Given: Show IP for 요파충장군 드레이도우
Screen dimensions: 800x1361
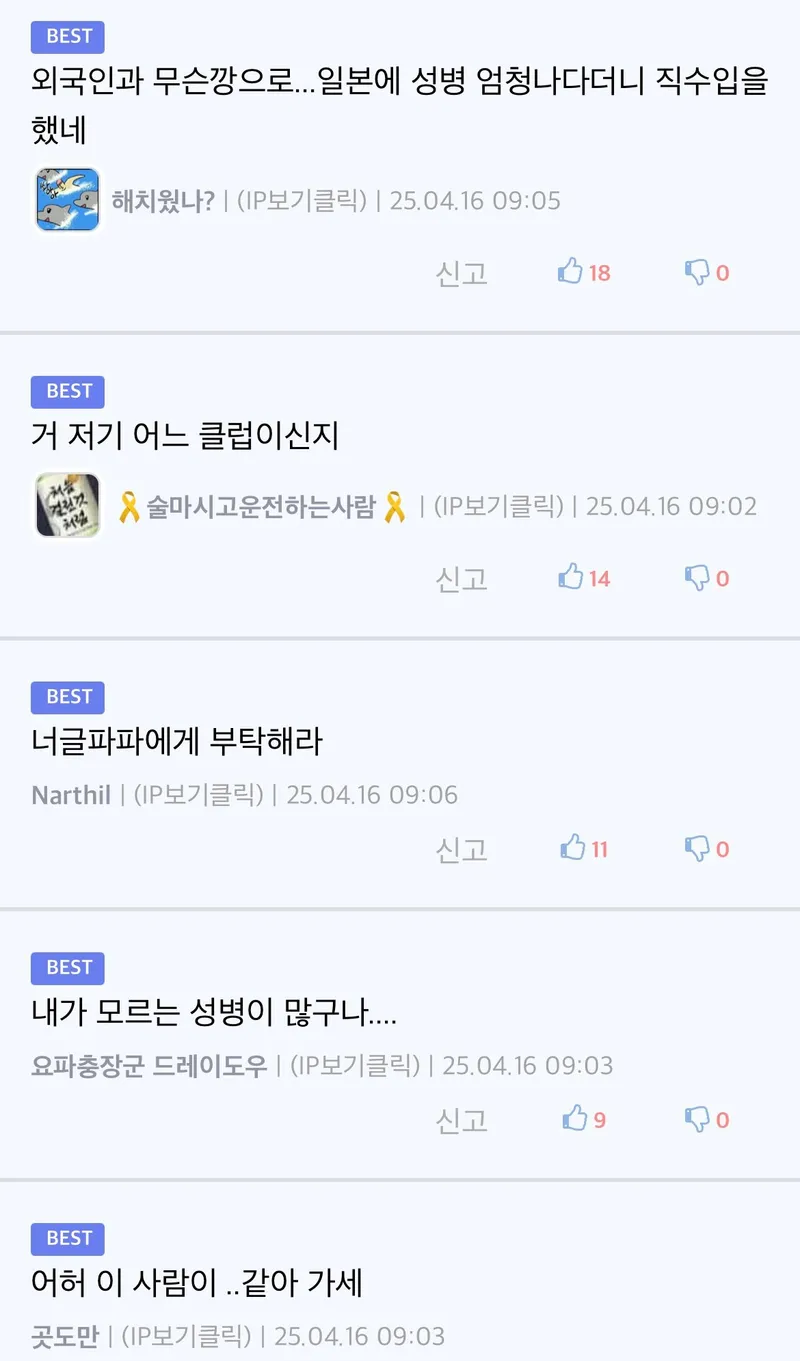Looking at the screenshot, I should click(355, 1065).
